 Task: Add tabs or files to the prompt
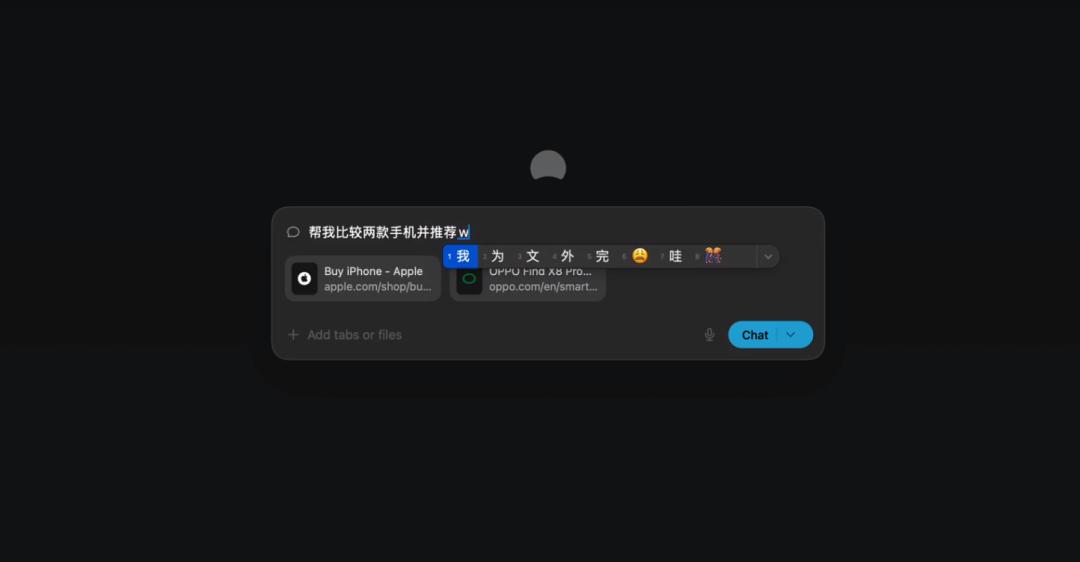point(344,335)
